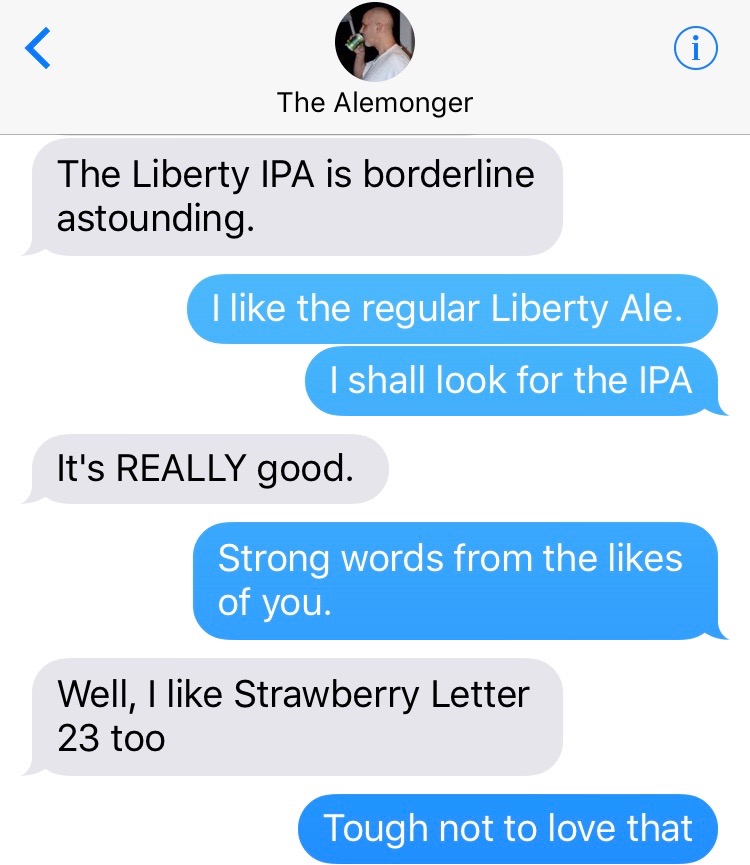The image size is (750, 865).
Task: Select the 'Strong words from the likes' message
Action: [455, 580]
